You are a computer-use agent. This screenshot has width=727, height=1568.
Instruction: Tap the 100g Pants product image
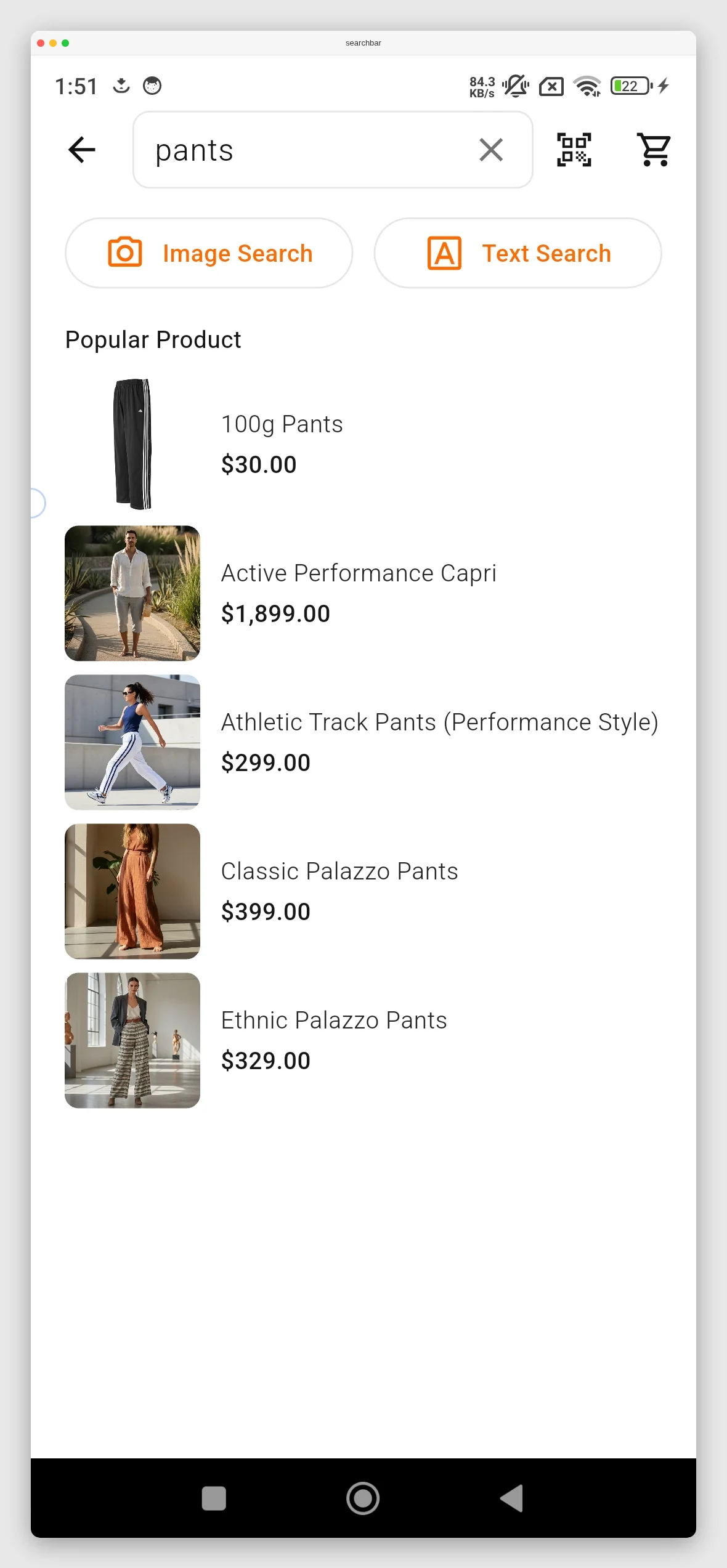[x=132, y=443]
